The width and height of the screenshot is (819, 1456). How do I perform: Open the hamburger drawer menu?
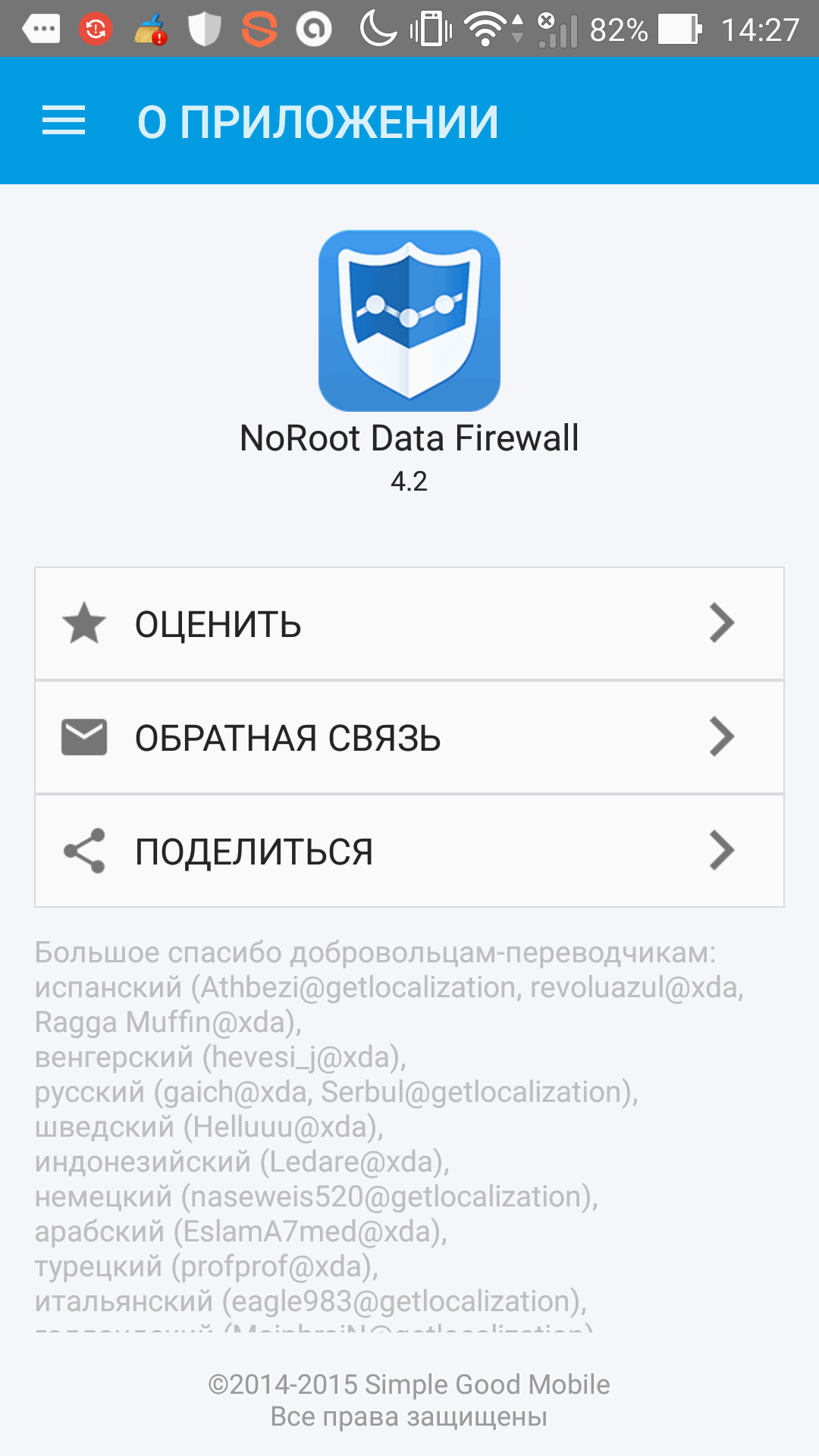click(64, 121)
